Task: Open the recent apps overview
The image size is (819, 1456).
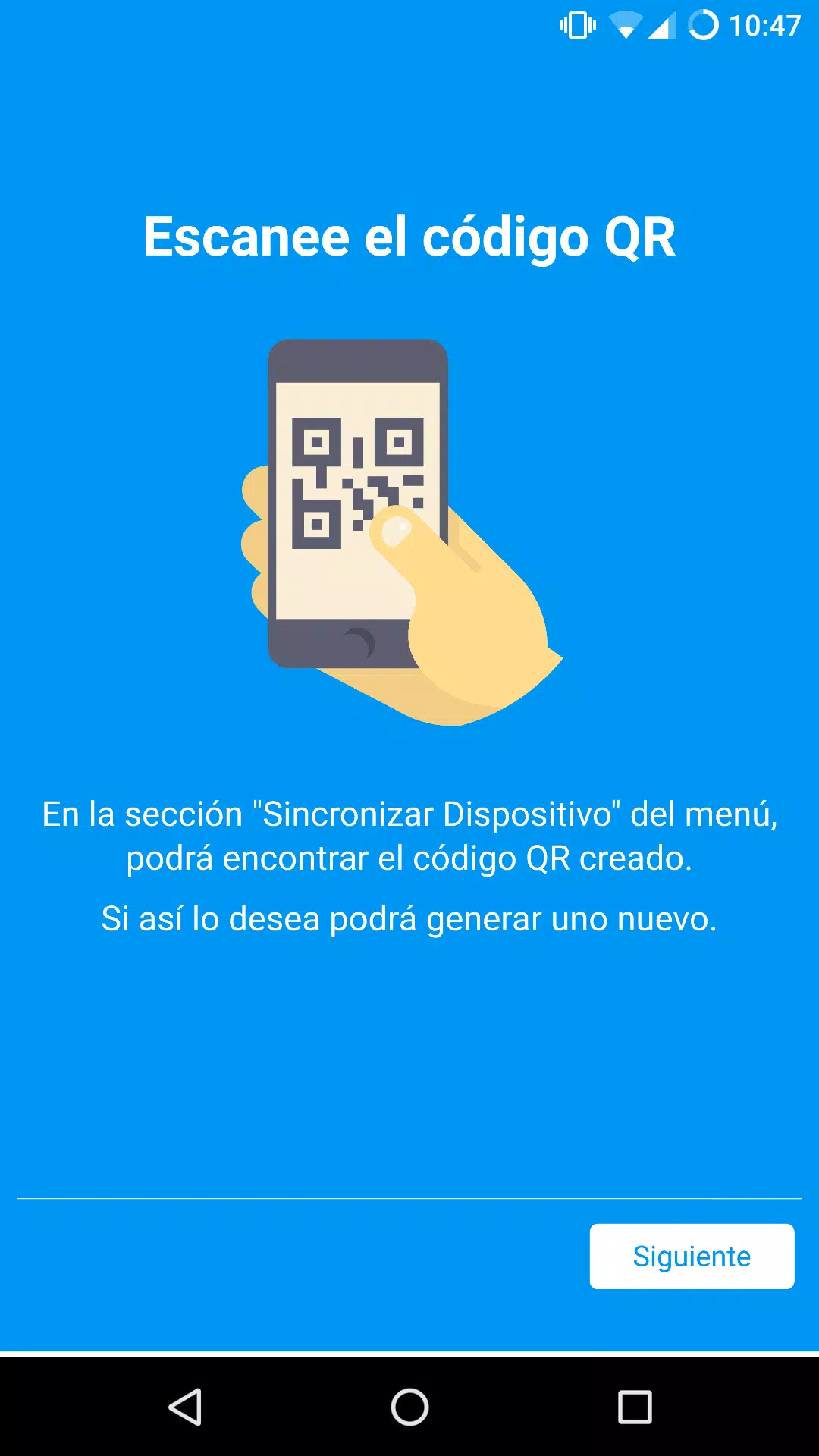Action: [635, 1407]
